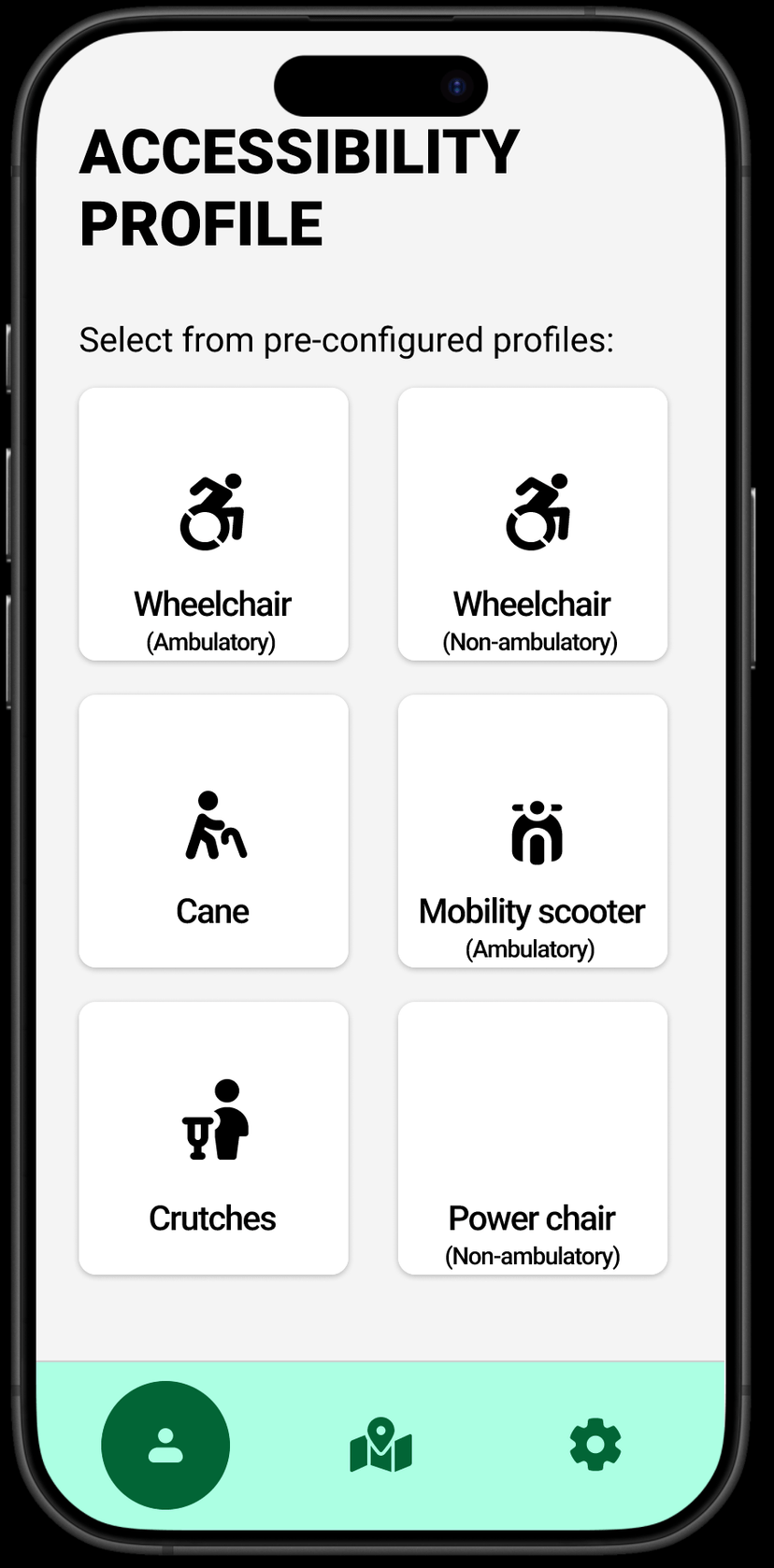The width and height of the screenshot is (774, 1568).
Task: Click the Power chair text label
Action: [531, 1218]
